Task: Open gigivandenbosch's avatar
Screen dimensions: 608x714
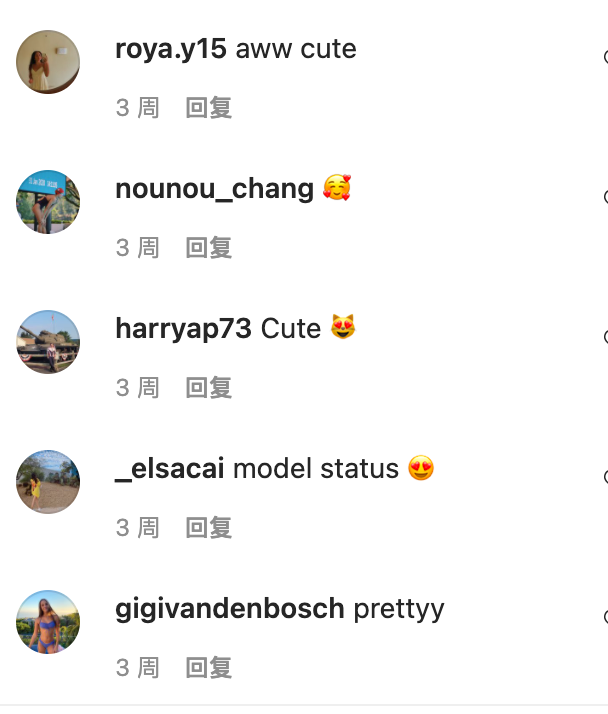Action: (x=48, y=622)
